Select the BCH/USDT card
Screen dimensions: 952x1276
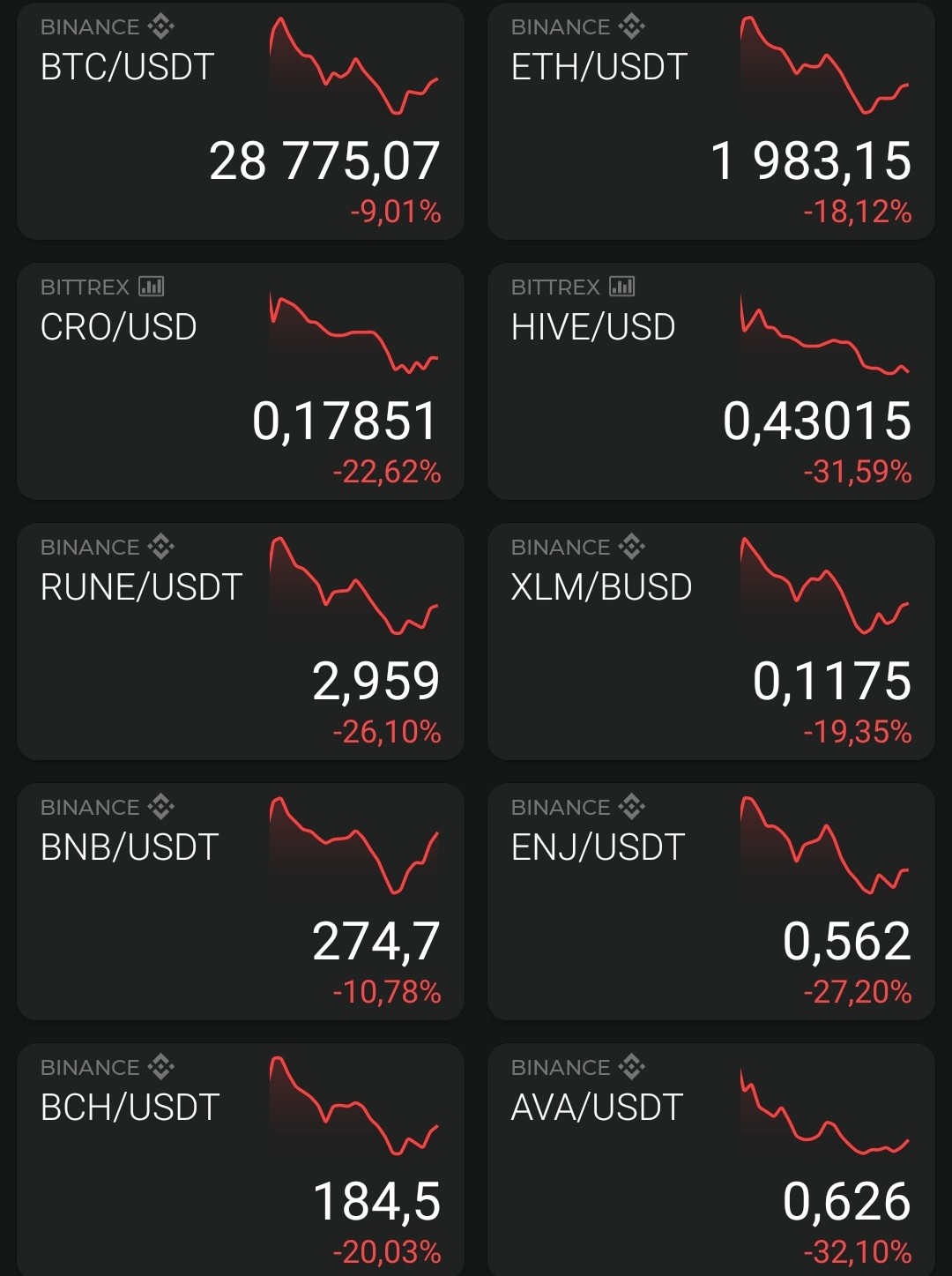[x=241, y=1160]
